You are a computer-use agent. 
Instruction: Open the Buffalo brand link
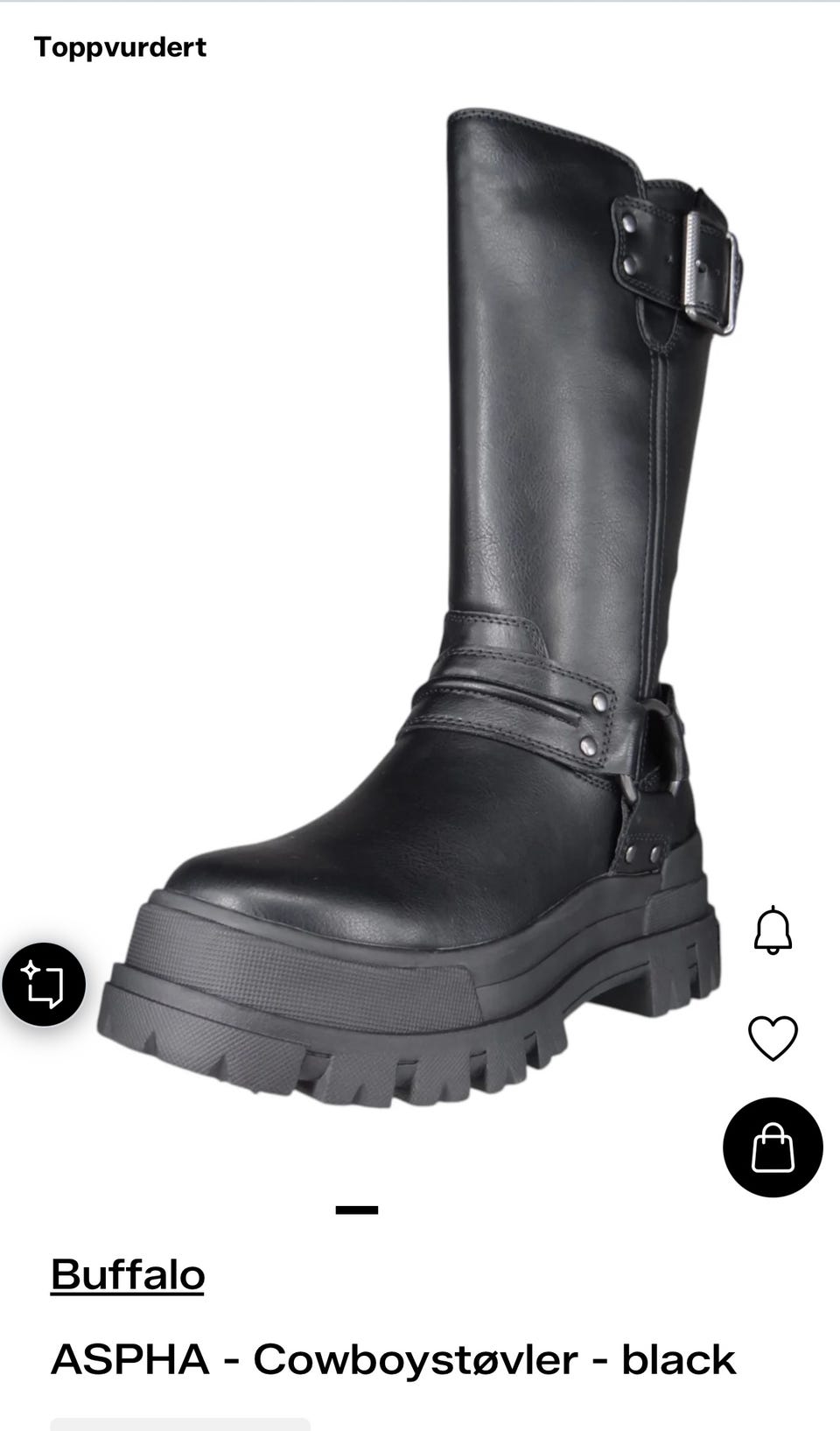click(x=128, y=1274)
